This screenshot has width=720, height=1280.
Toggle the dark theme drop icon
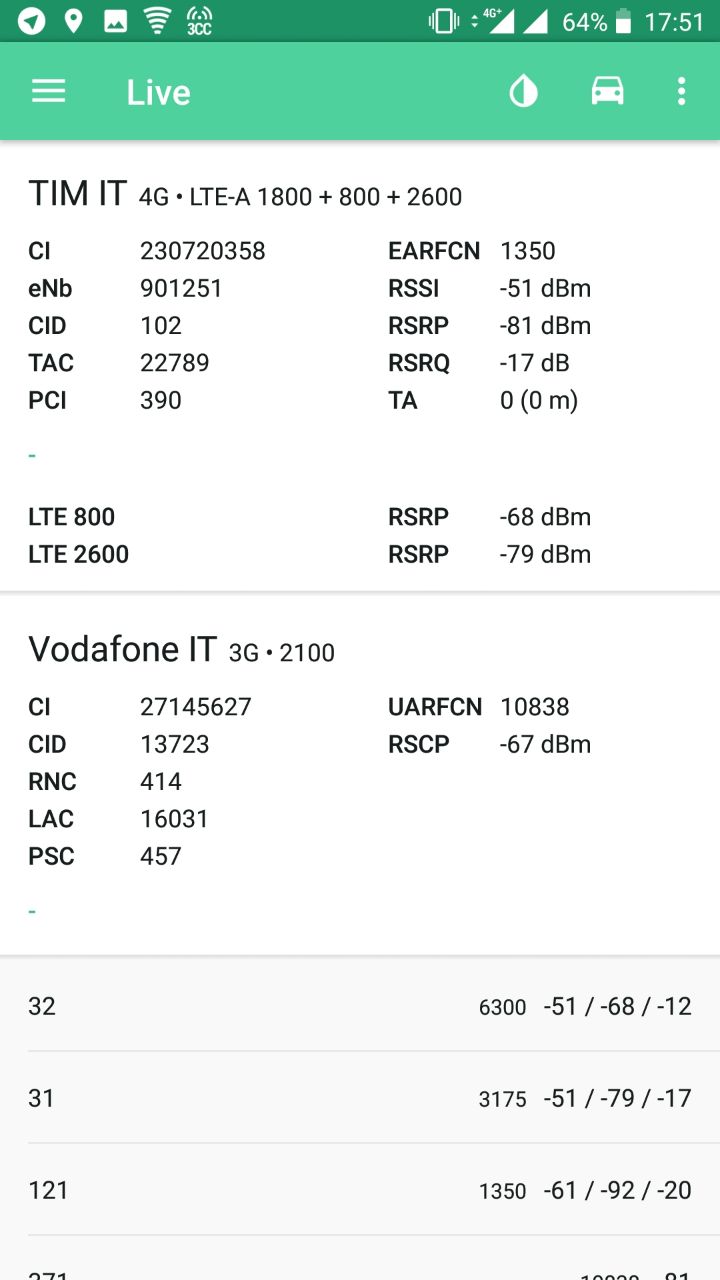point(523,92)
